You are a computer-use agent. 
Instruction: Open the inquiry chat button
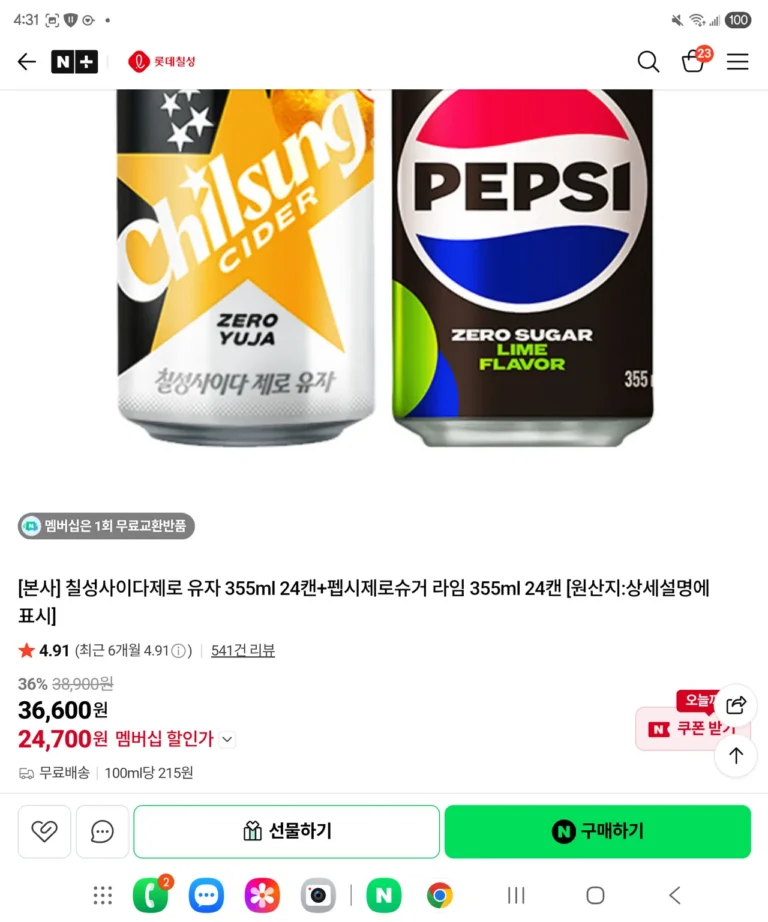(x=102, y=831)
